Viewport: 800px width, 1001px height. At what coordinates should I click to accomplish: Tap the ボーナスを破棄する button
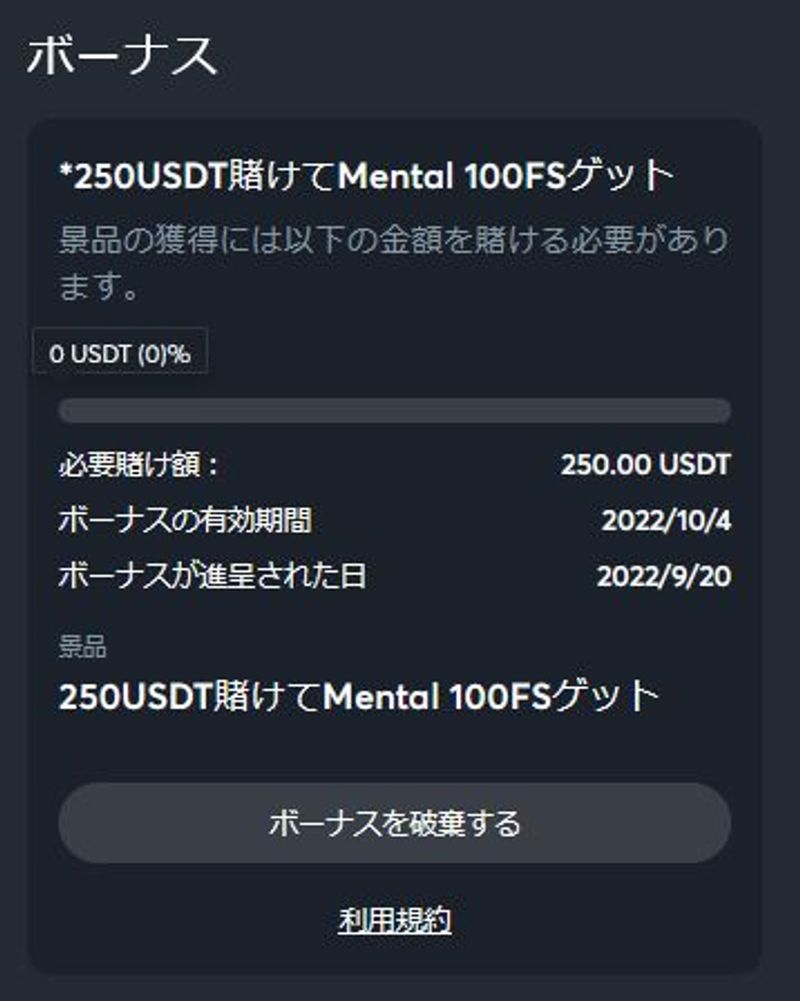(395, 823)
